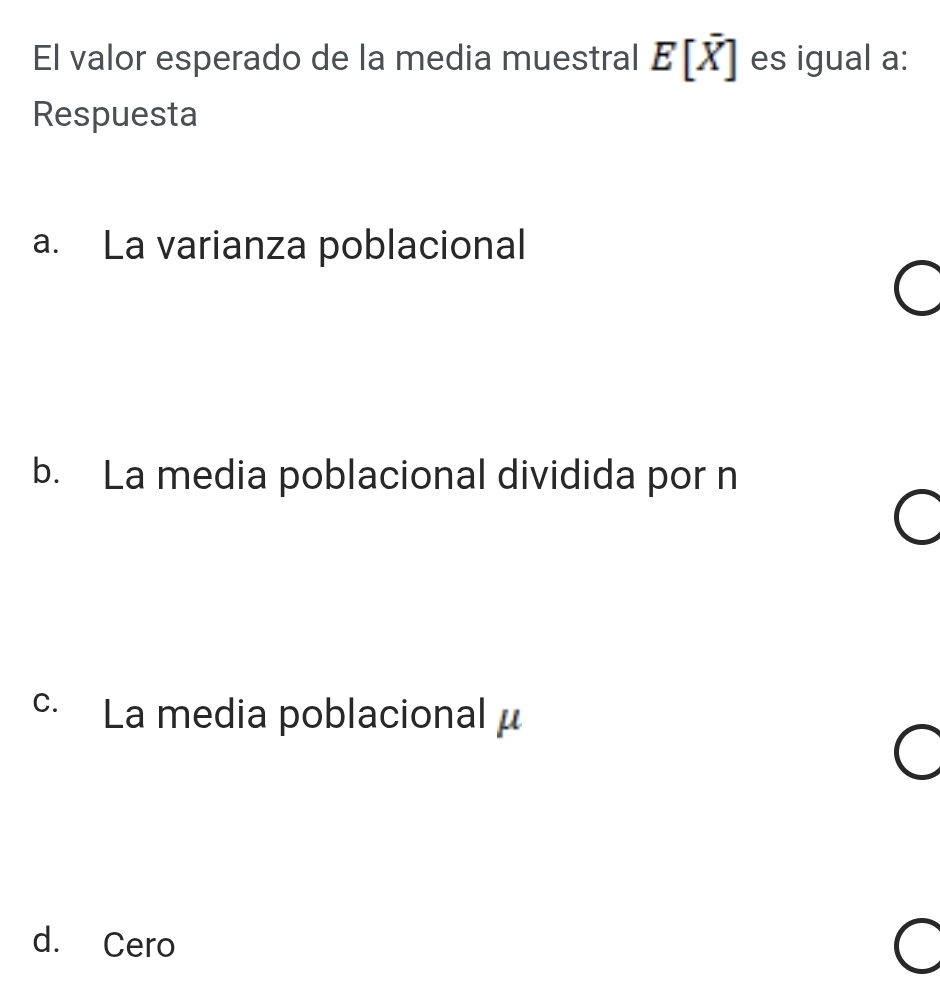Choose 'La media poblacional dividida por n'

click(421, 477)
